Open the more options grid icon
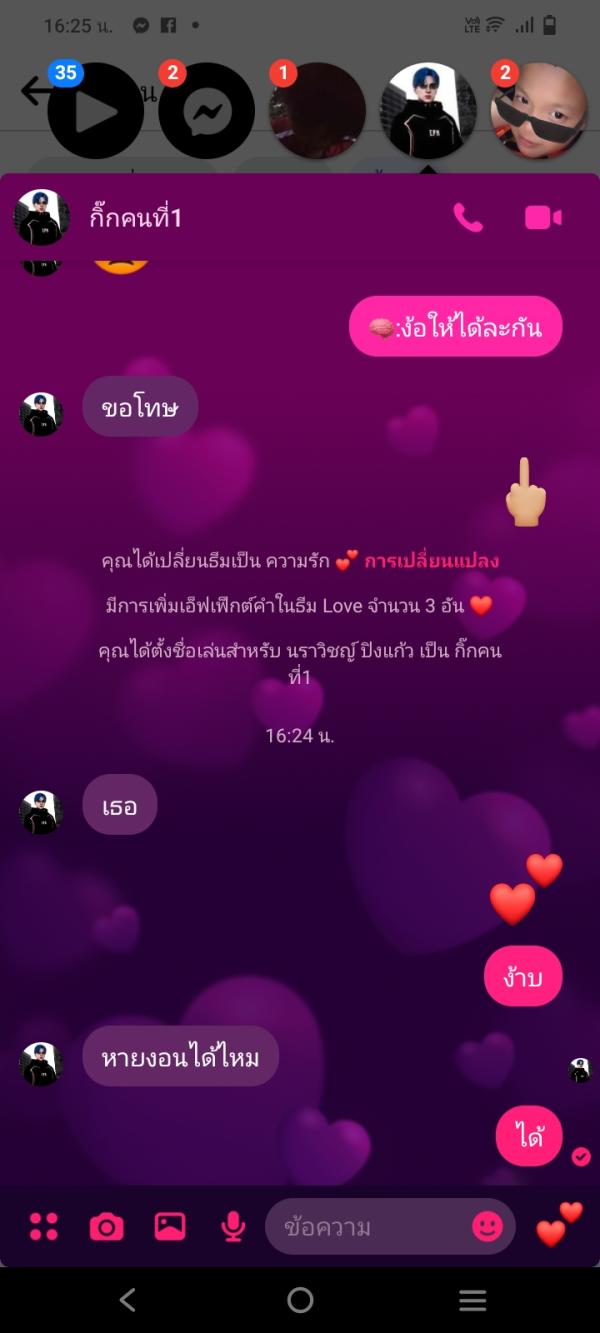This screenshot has width=600, height=1333. (x=44, y=1226)
